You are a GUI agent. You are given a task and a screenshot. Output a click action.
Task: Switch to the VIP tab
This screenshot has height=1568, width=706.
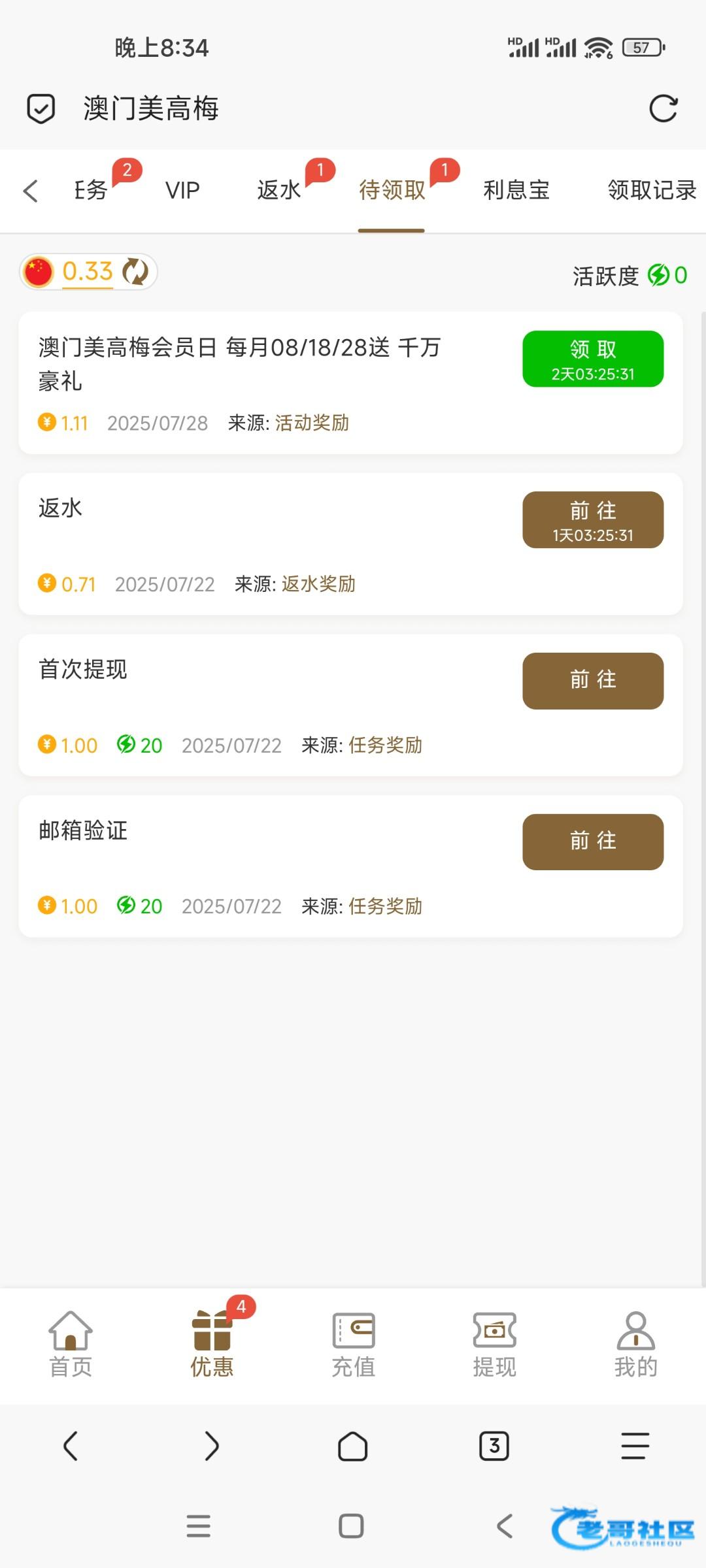tap(182, 191)
